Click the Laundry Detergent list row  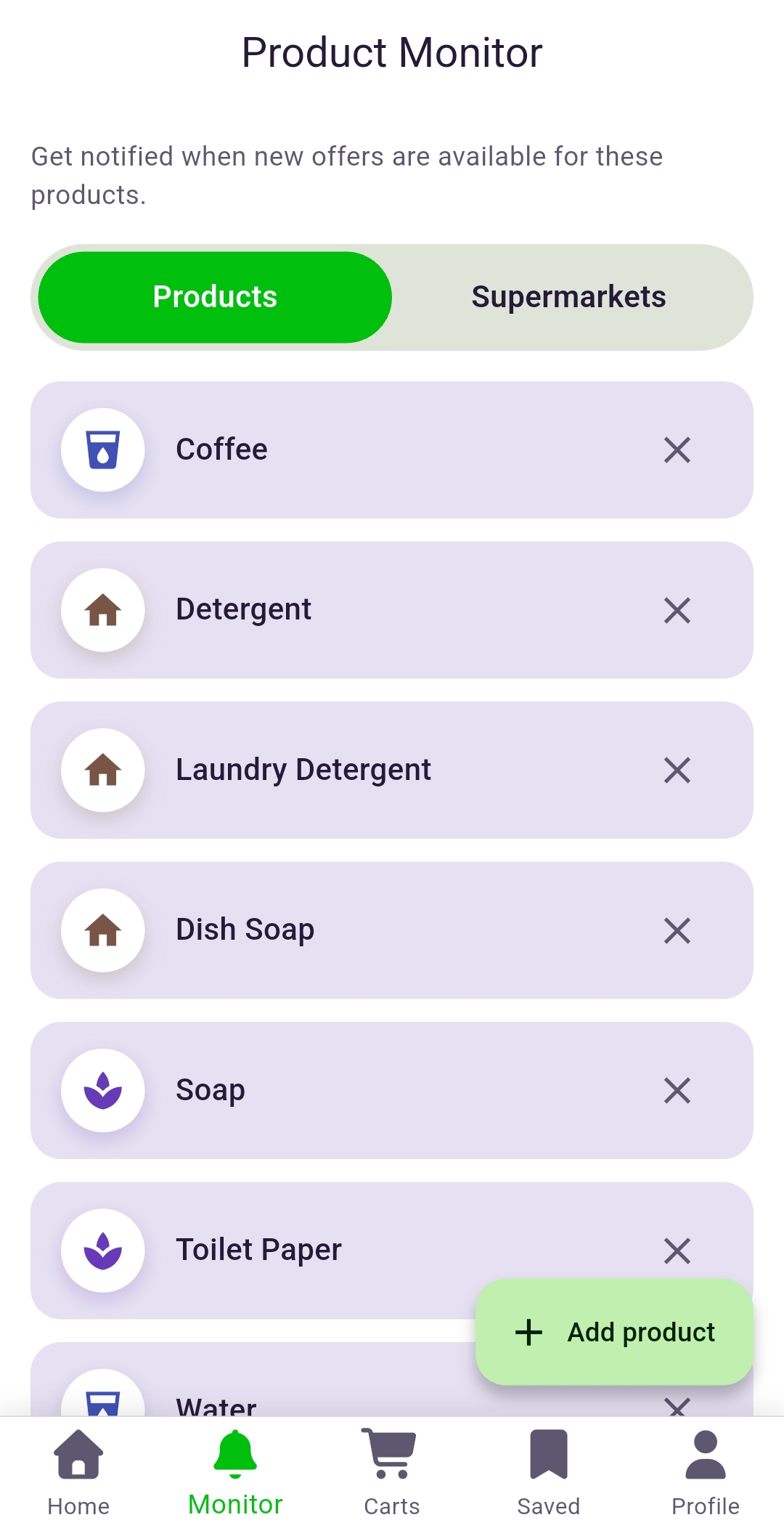tap(392, 771)
